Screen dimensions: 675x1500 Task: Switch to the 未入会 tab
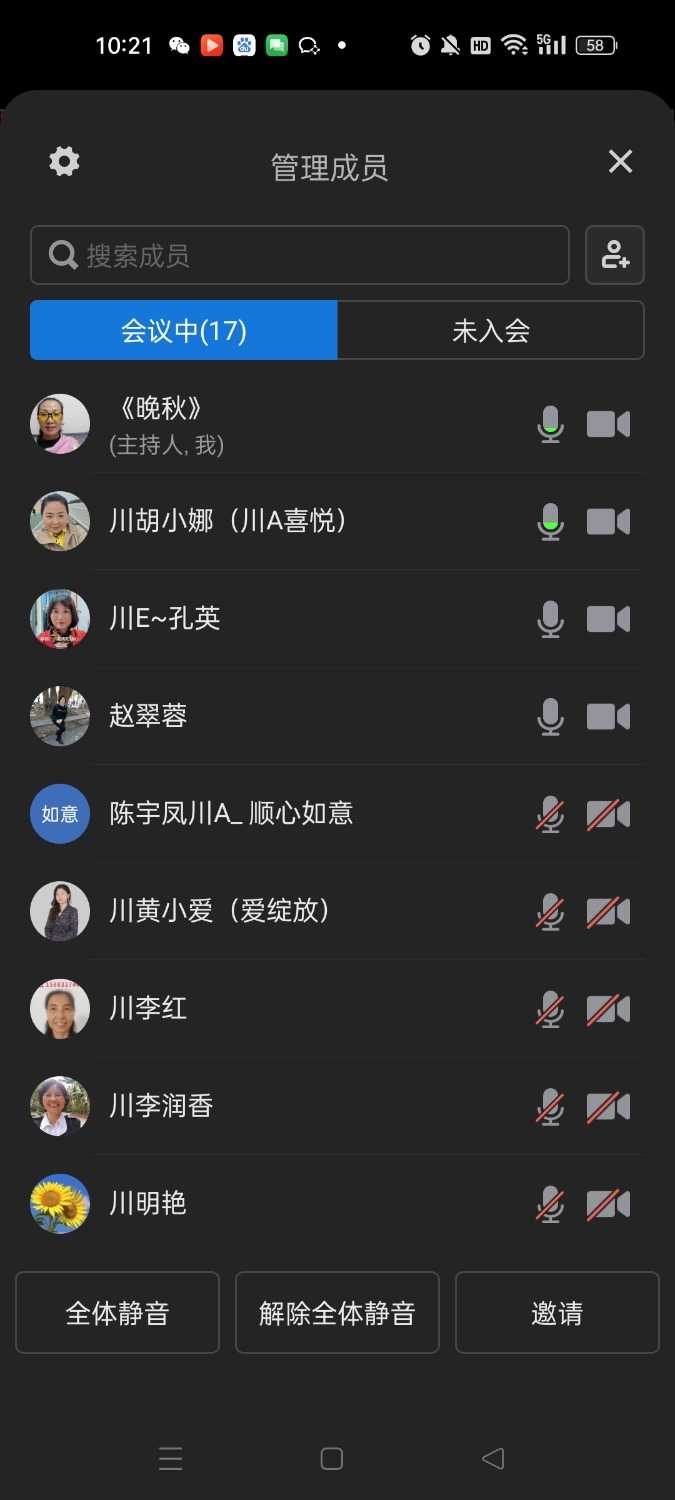point(490,330)
